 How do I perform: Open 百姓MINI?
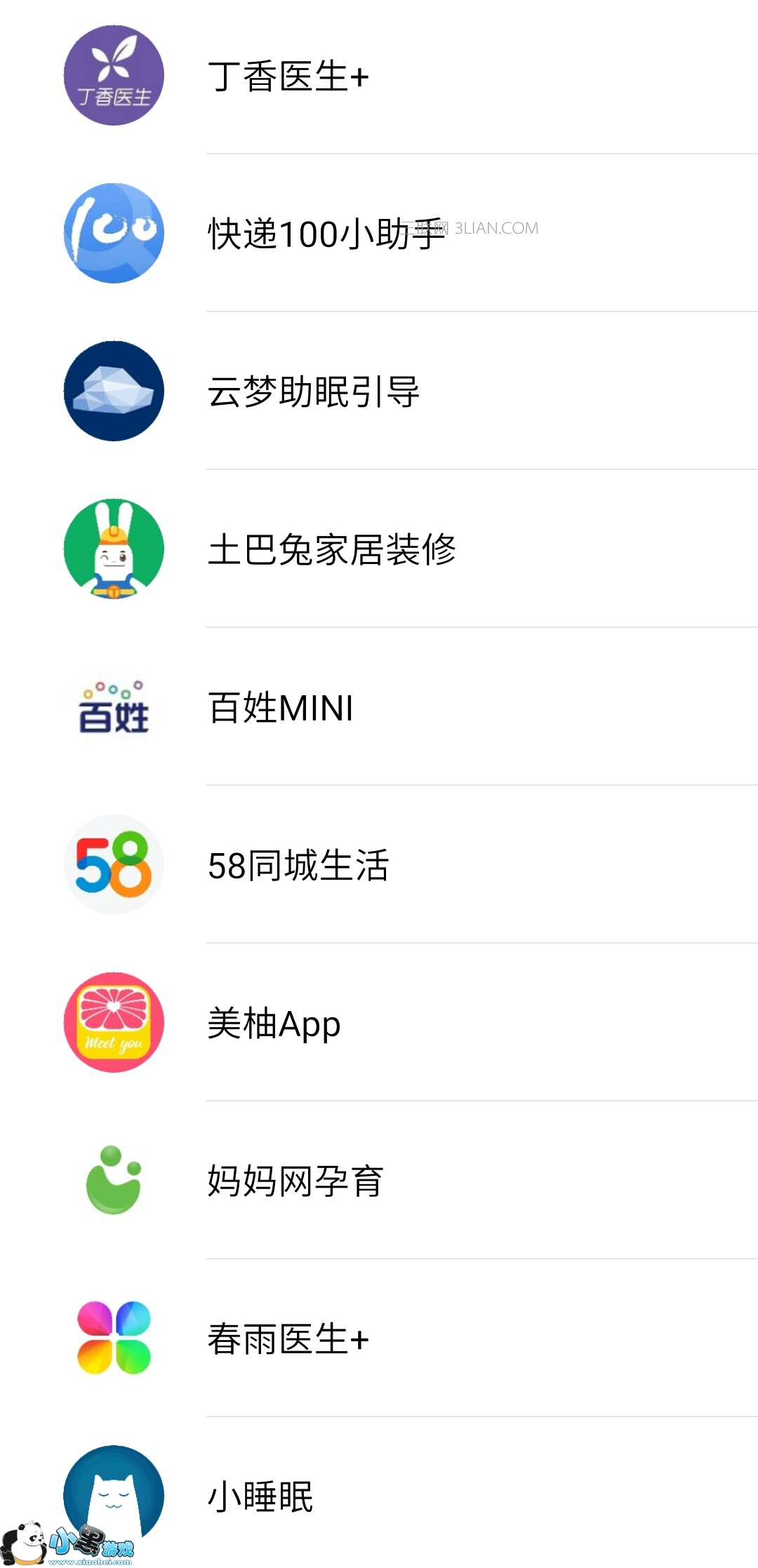point(281,707)
